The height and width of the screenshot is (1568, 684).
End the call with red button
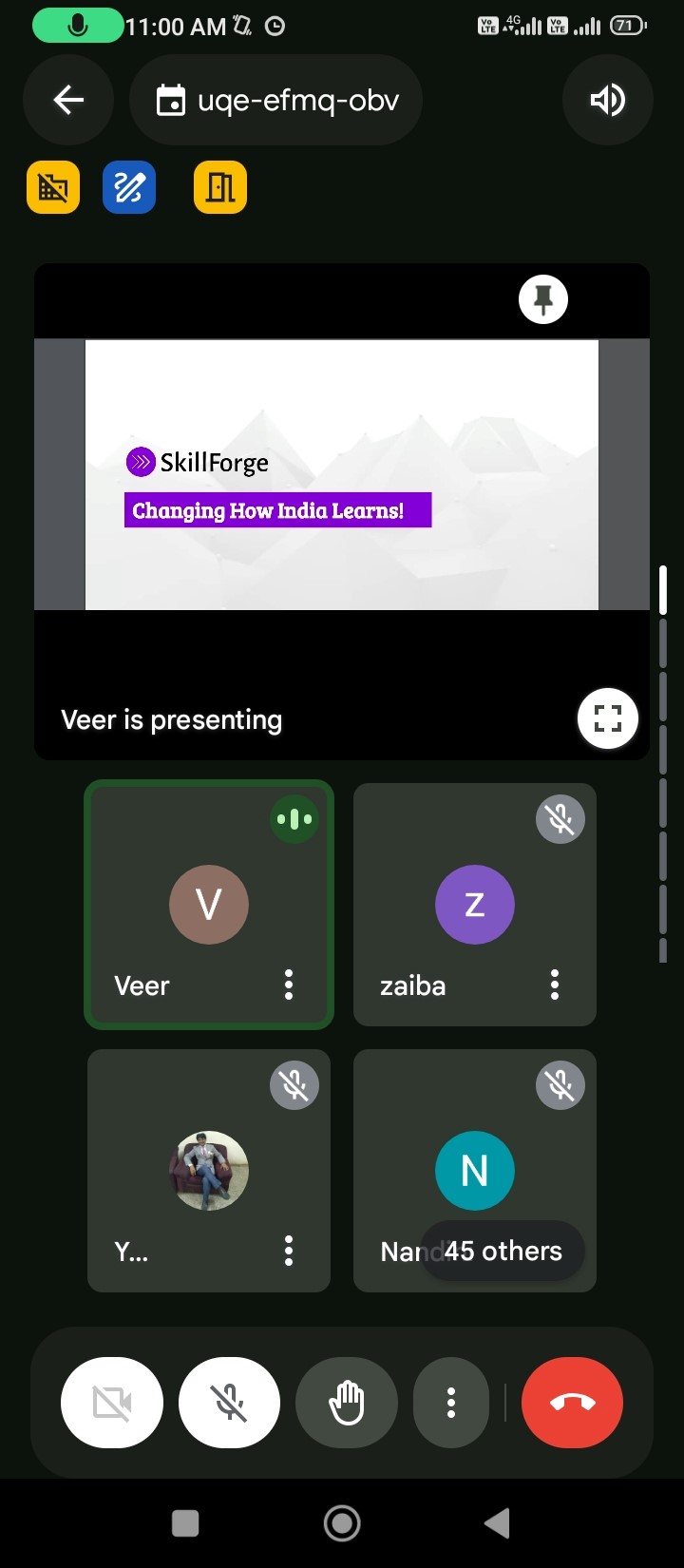(x=573, y=1403)
